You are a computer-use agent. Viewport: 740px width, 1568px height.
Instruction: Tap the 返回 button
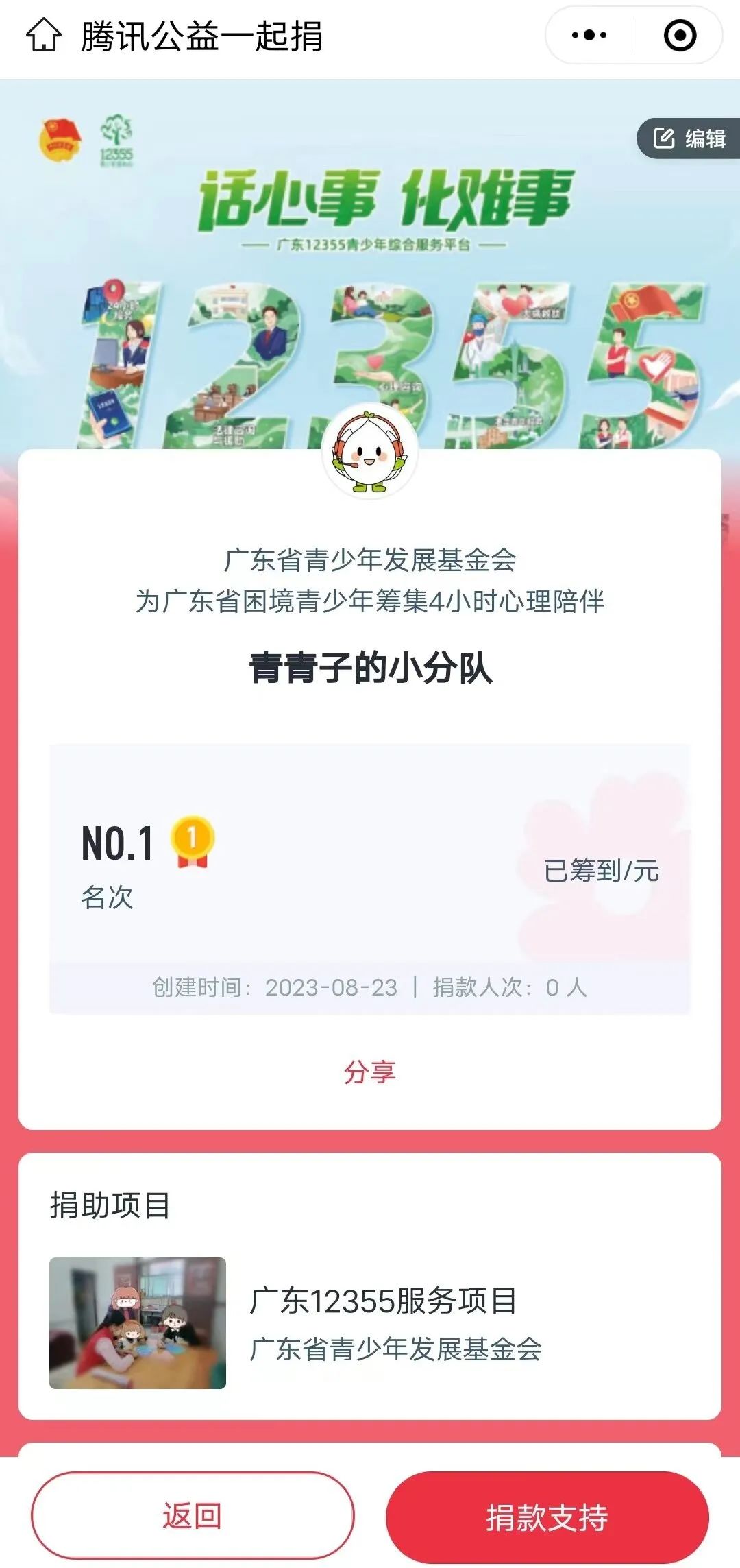click(x=193, y=1515)
